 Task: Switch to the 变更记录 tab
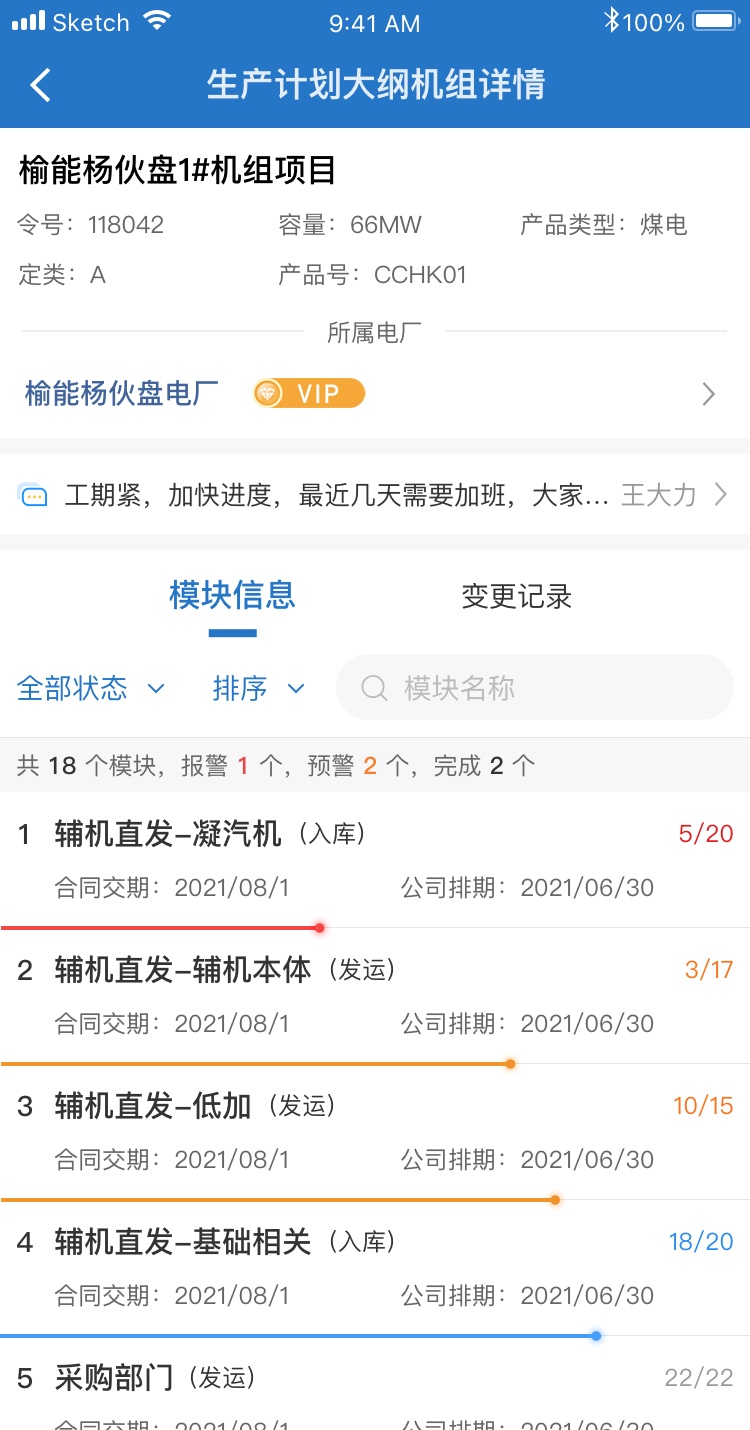coord(516,597)
